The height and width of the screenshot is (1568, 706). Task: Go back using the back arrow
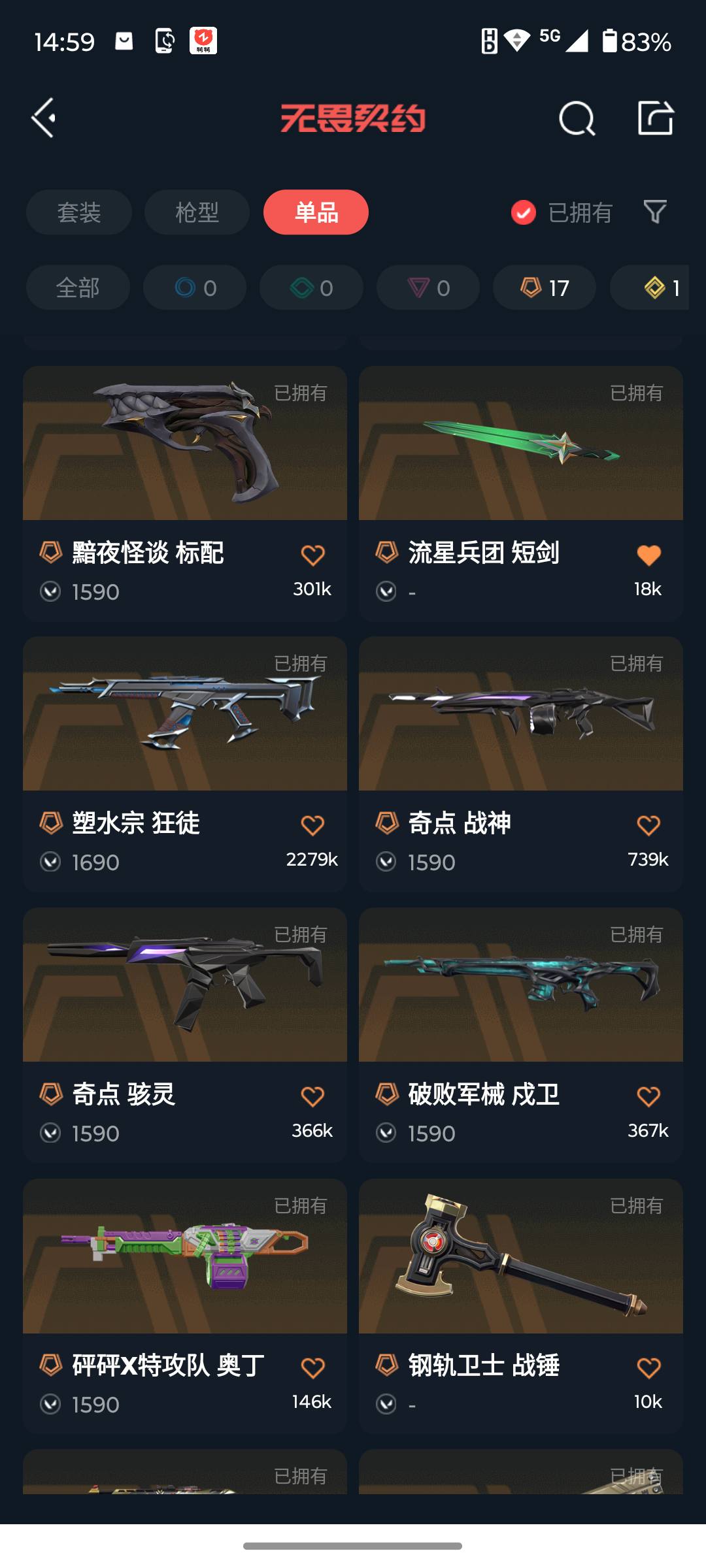coord(42,118)
